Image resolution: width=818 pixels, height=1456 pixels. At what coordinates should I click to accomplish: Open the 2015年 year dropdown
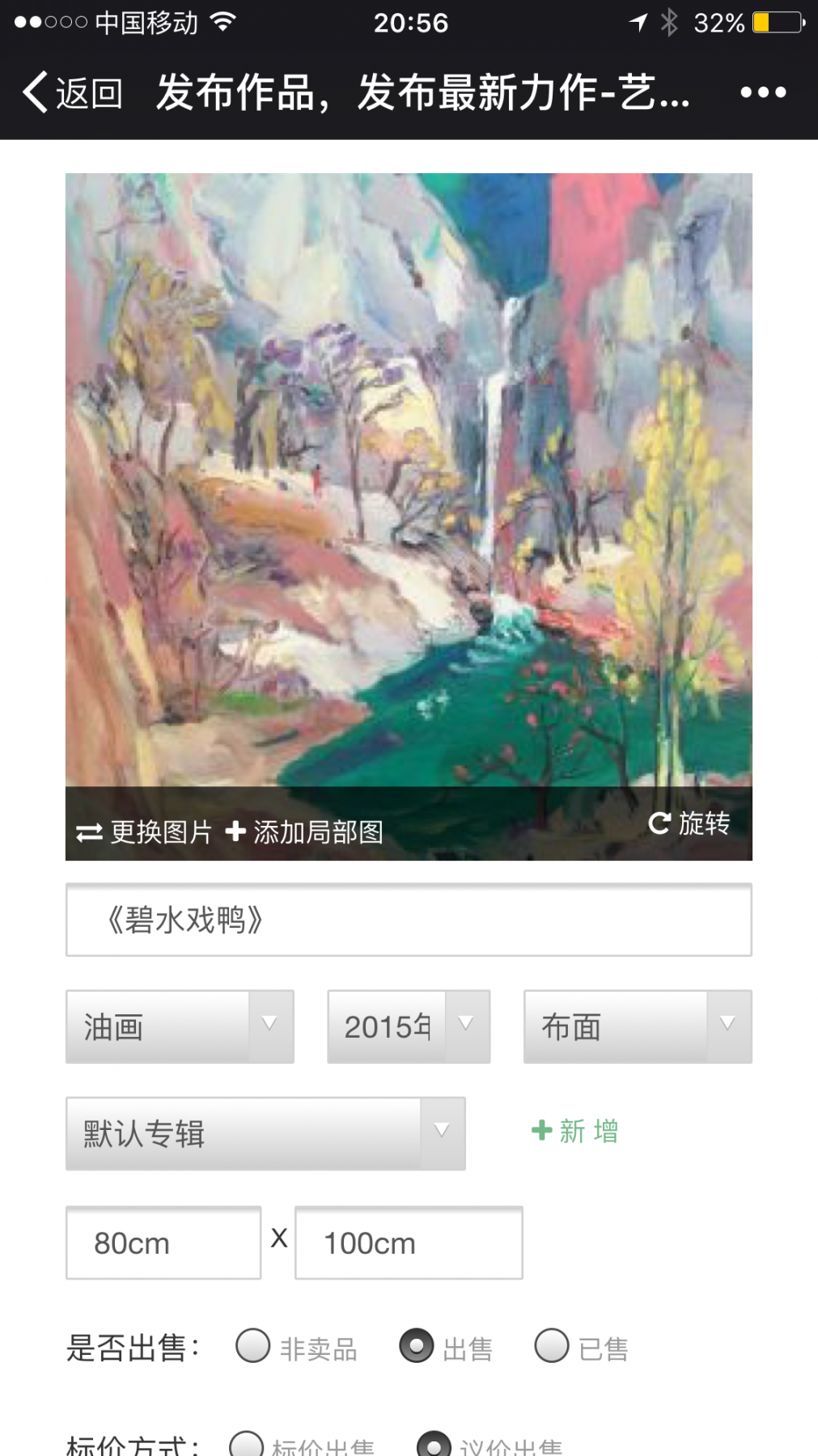(409, 1026)
